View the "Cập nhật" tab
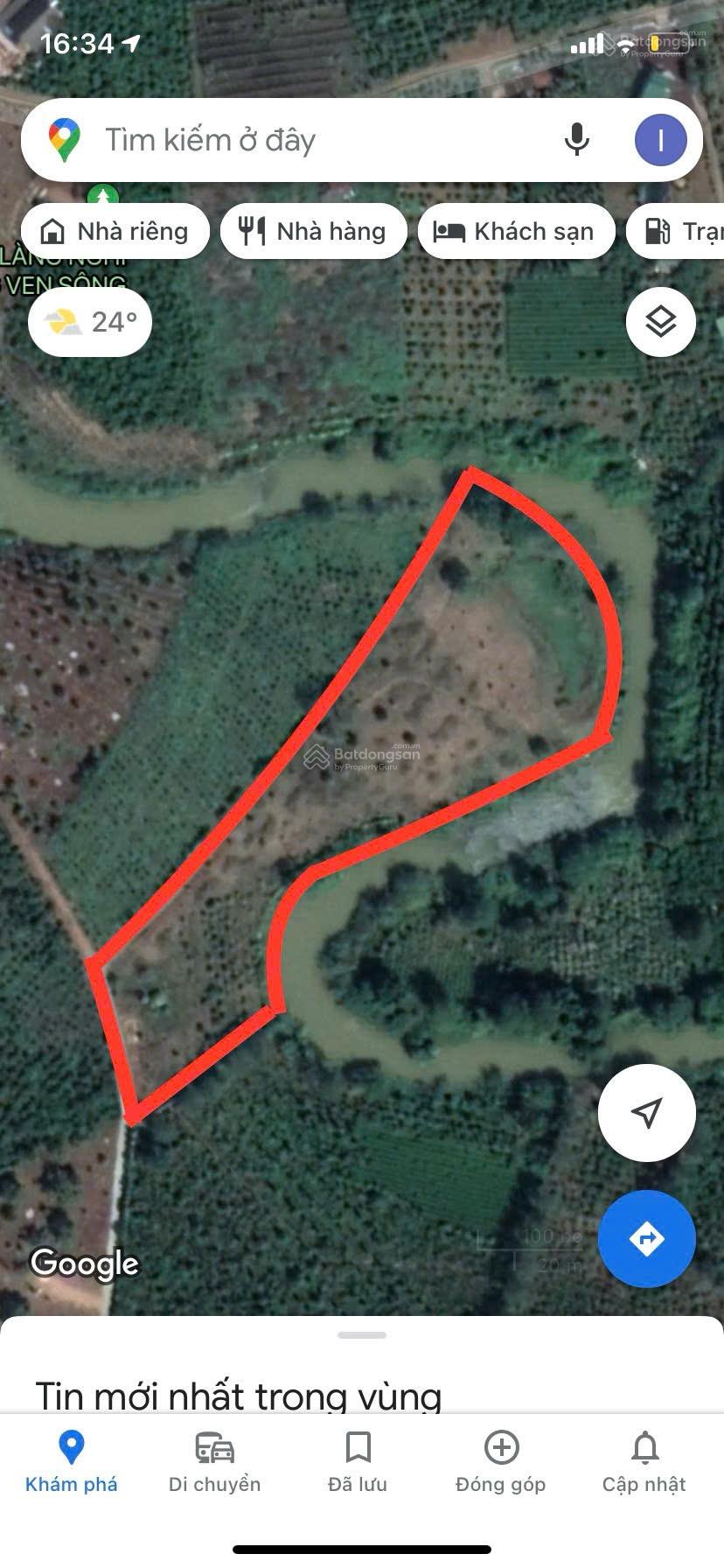The height and width of the screenshot is (1568, 724). tap(644, 1463)
